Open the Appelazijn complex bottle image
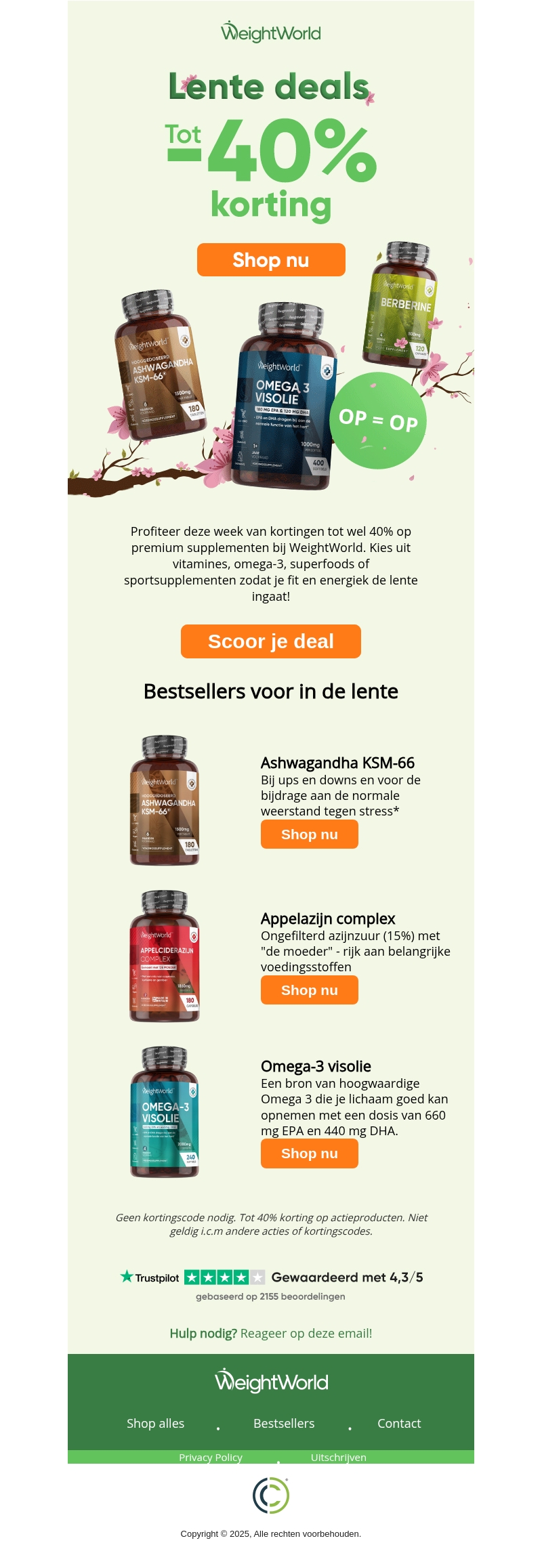 (x=165, y=956)
